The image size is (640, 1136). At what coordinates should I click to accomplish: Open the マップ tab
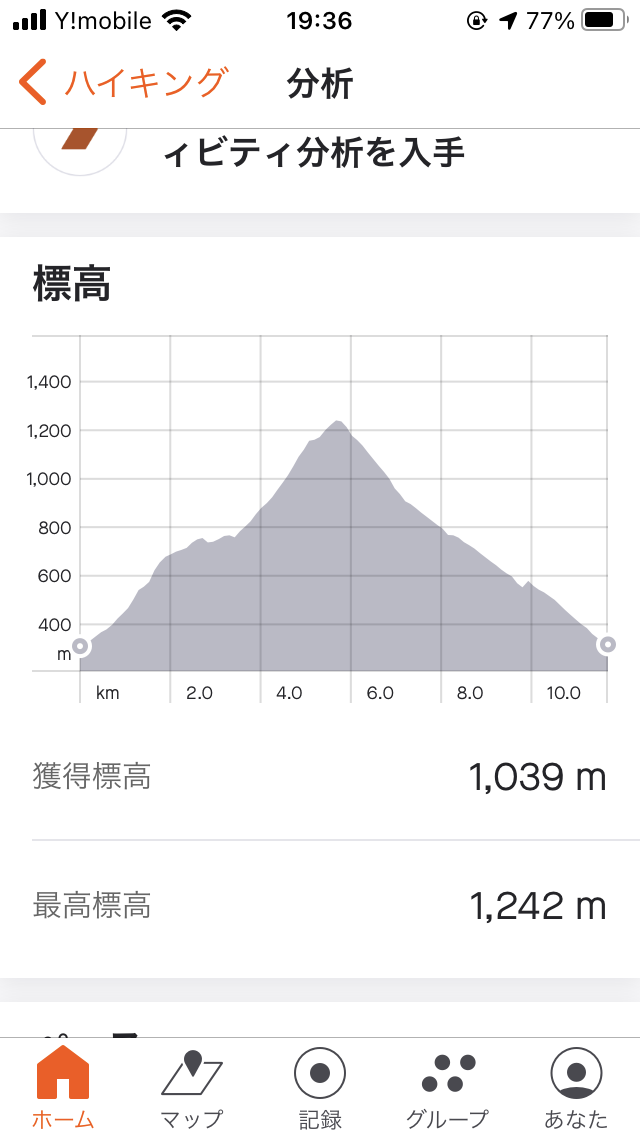(191, 1087)
